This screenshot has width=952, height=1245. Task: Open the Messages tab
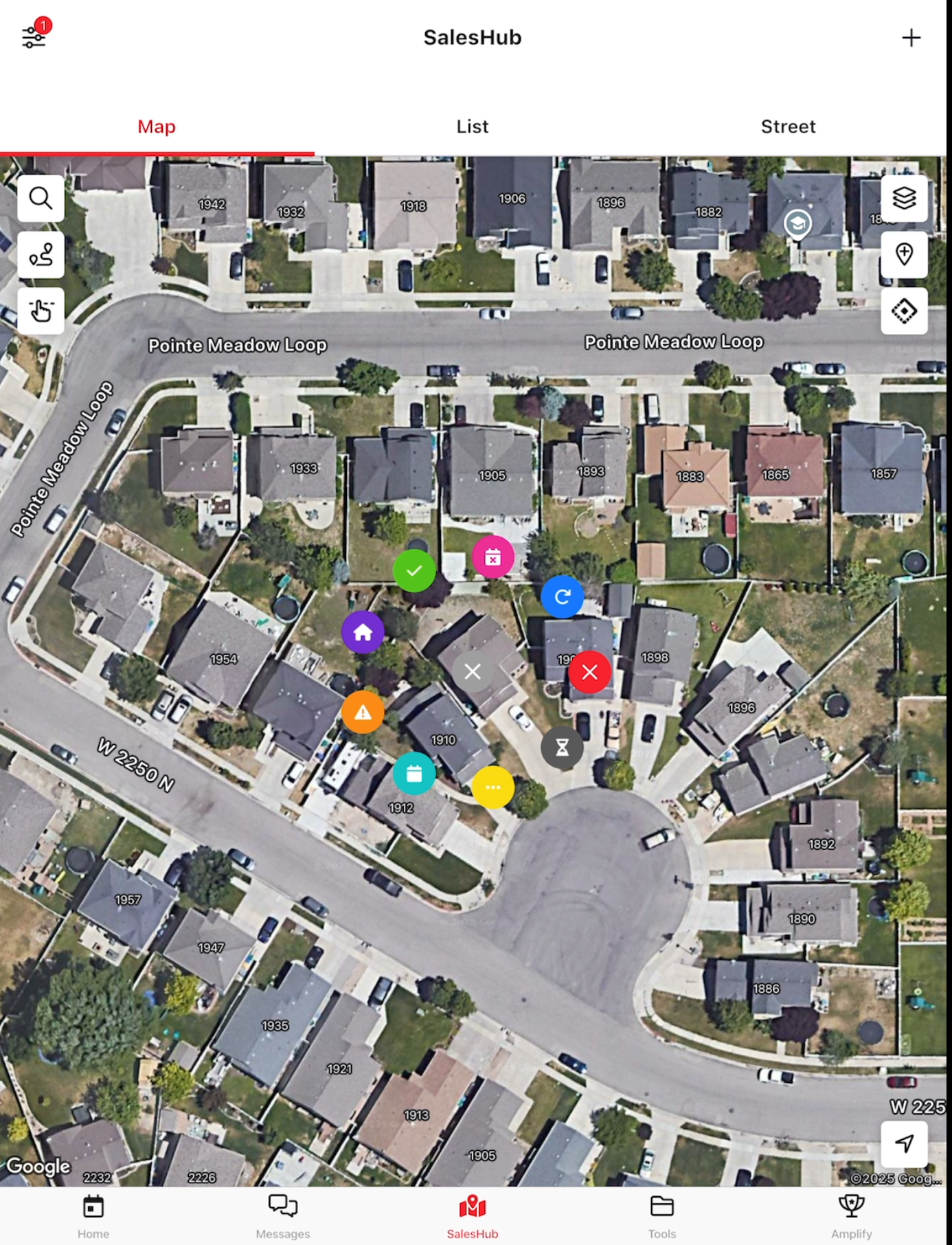click(x=283, y=1216)
